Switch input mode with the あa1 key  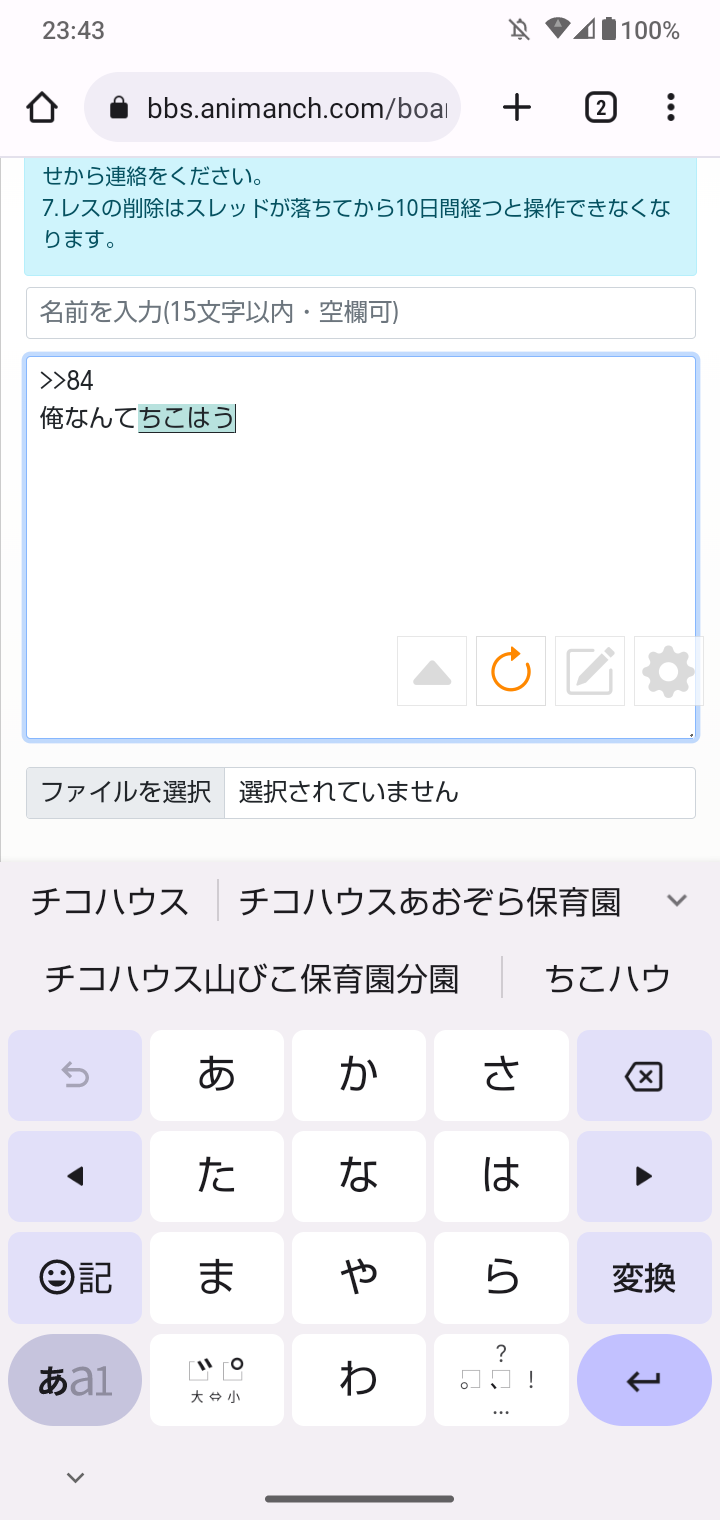[x=75, y=1380]
